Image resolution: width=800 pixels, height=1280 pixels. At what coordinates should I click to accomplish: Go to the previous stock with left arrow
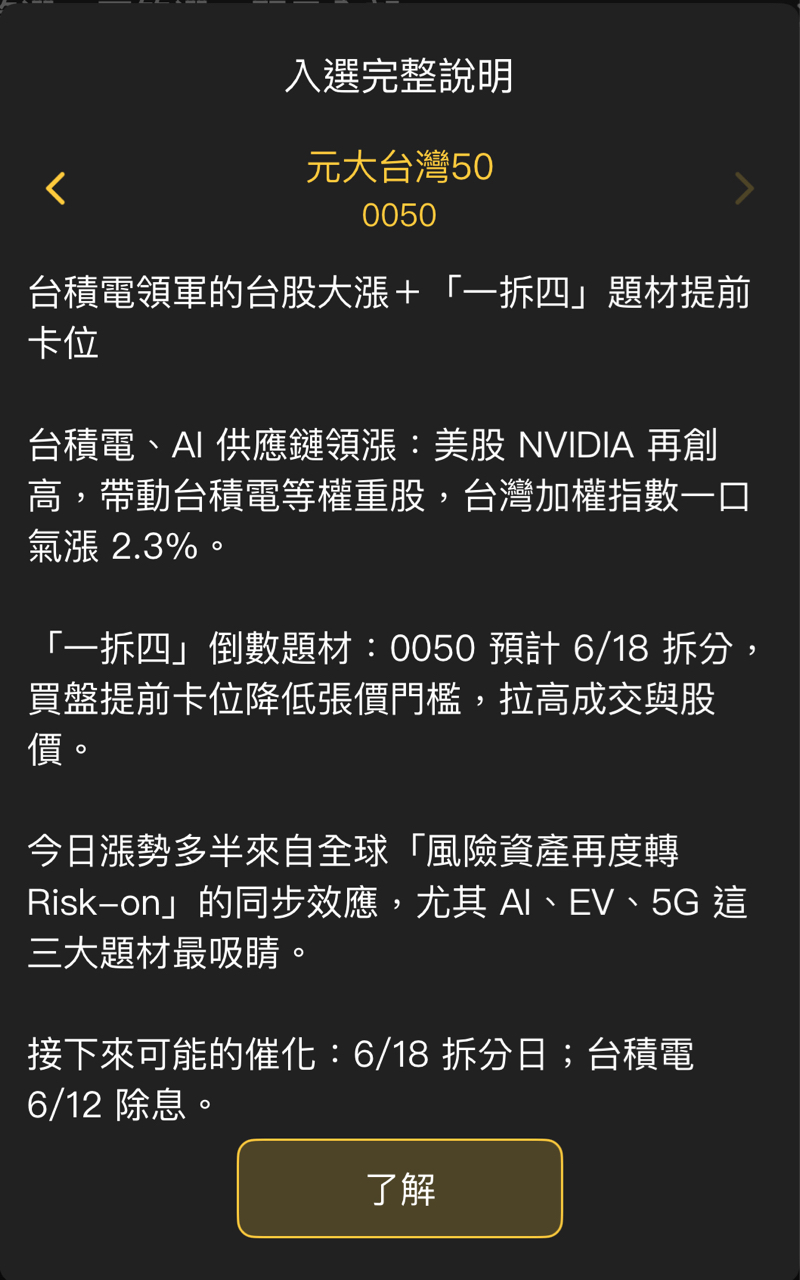pos(56,188)
